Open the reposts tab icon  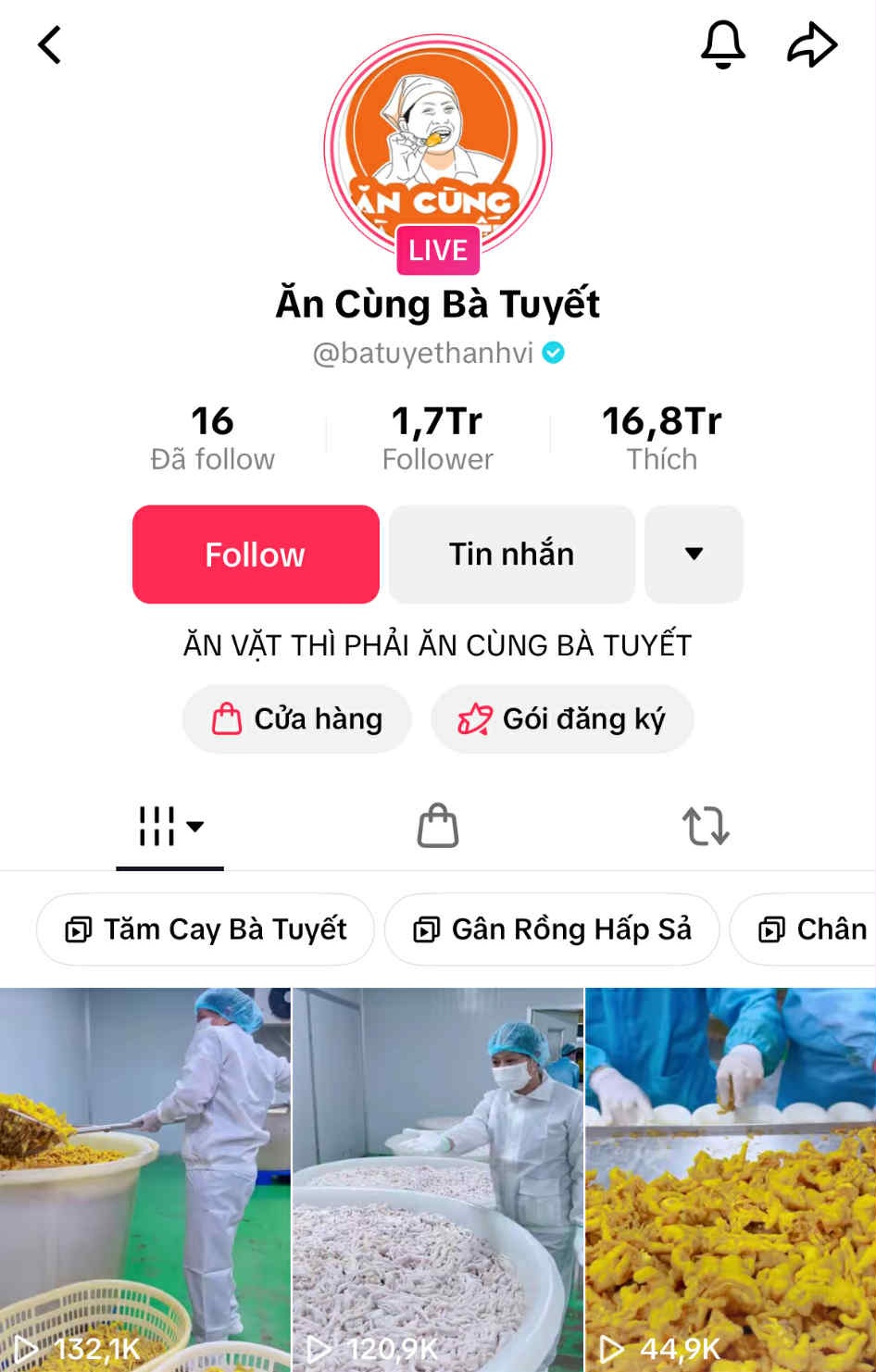(x=706, y=825)
